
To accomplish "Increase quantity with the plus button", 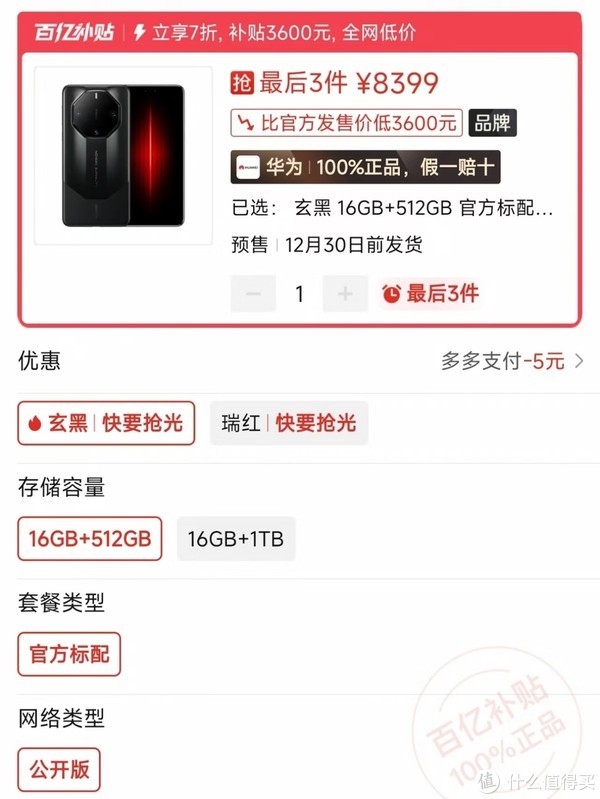I will pos(345,294).
